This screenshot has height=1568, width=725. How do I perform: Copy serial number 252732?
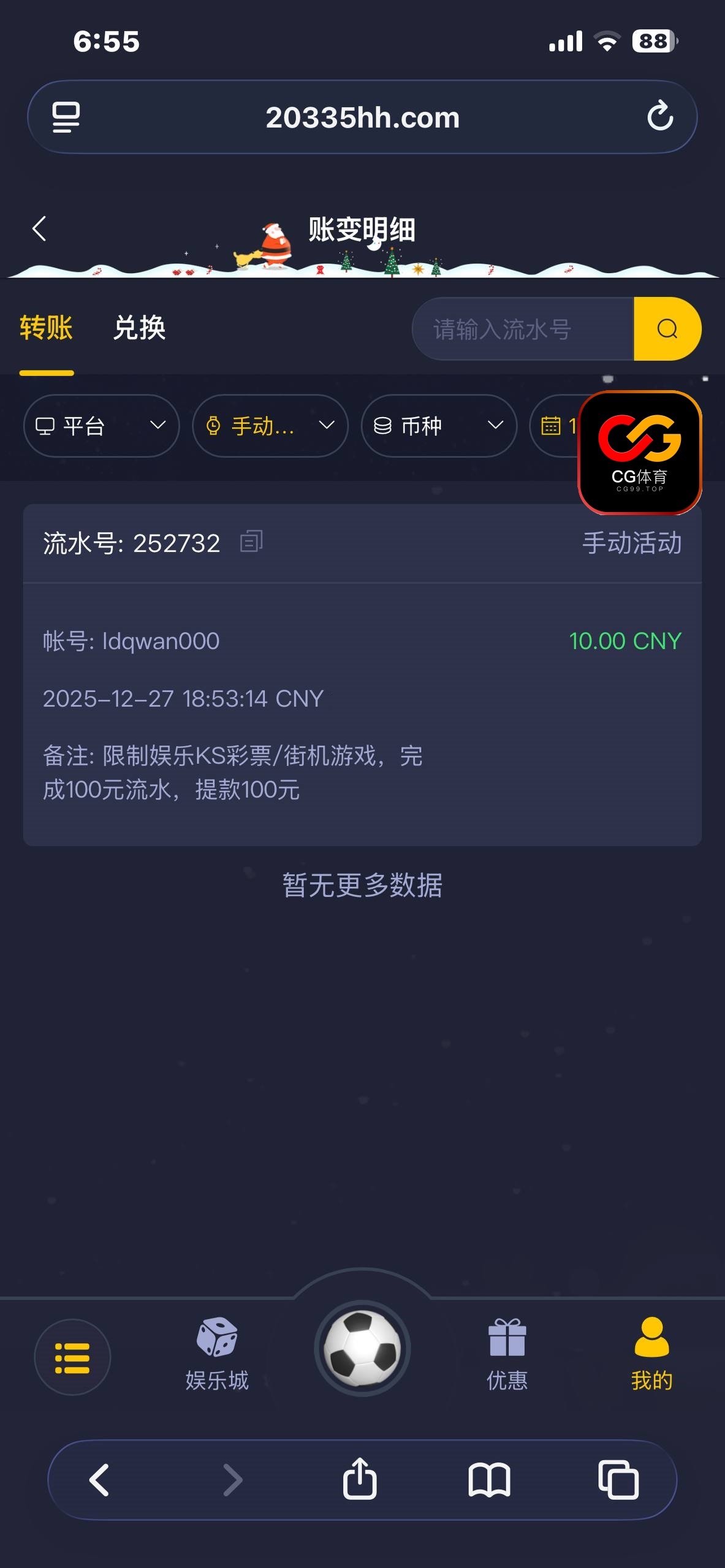click(251, 541)
